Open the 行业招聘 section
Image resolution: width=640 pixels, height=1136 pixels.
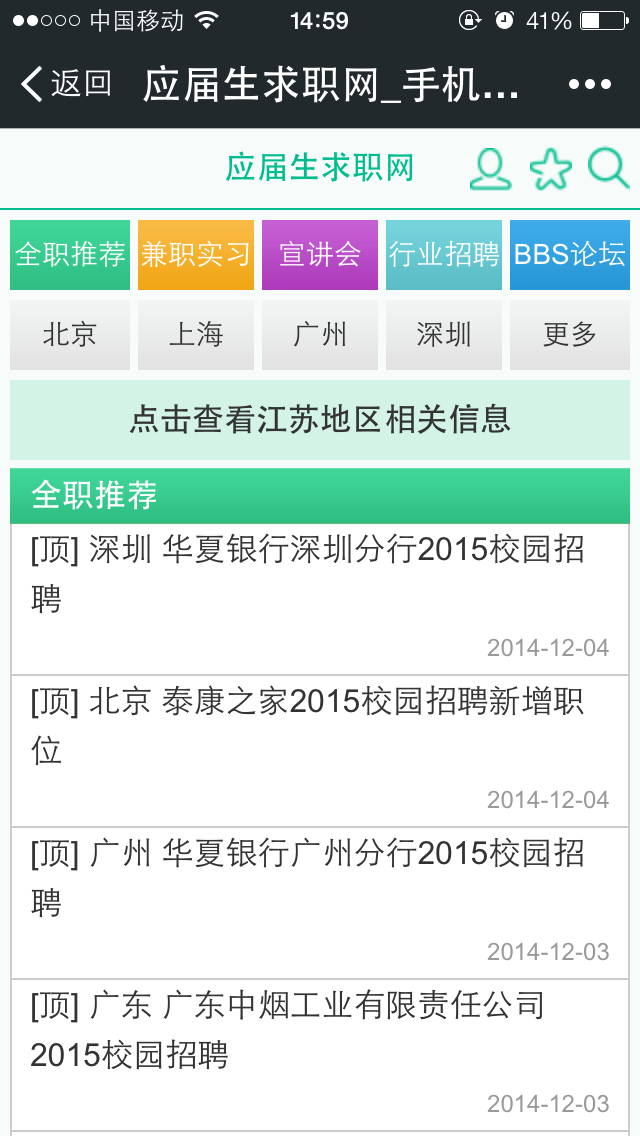point(444,255)
